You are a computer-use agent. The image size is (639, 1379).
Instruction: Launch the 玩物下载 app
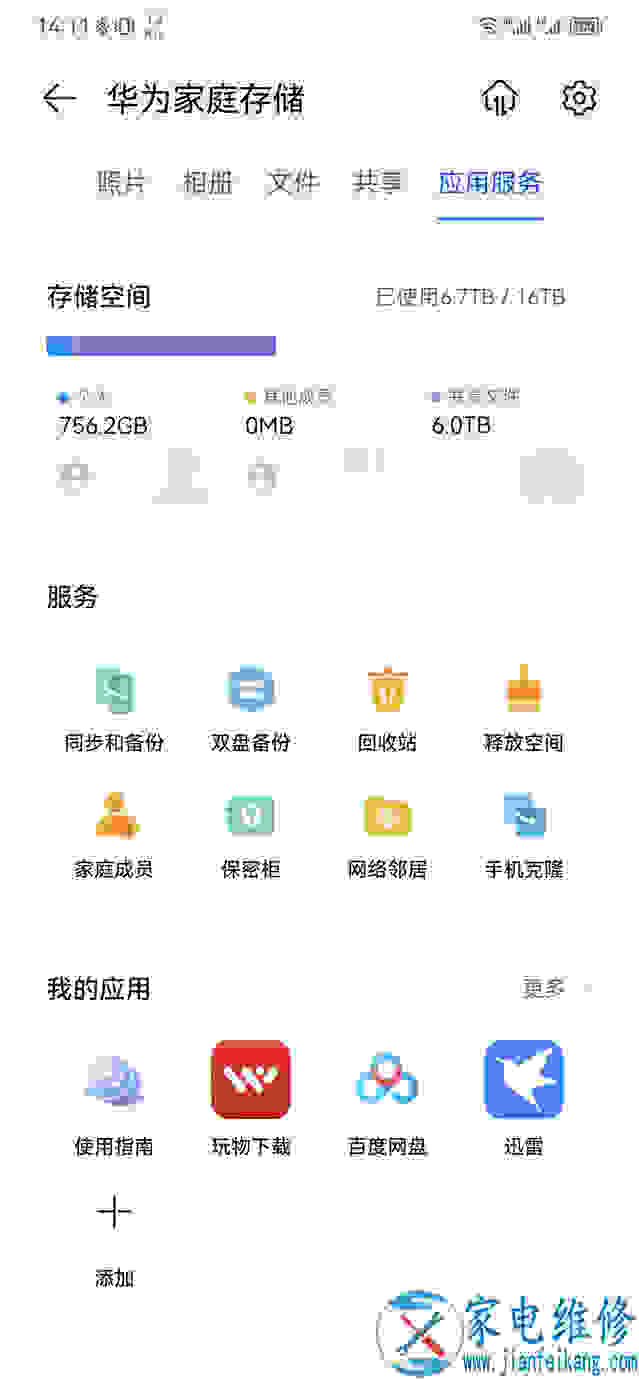point(251,1099)
